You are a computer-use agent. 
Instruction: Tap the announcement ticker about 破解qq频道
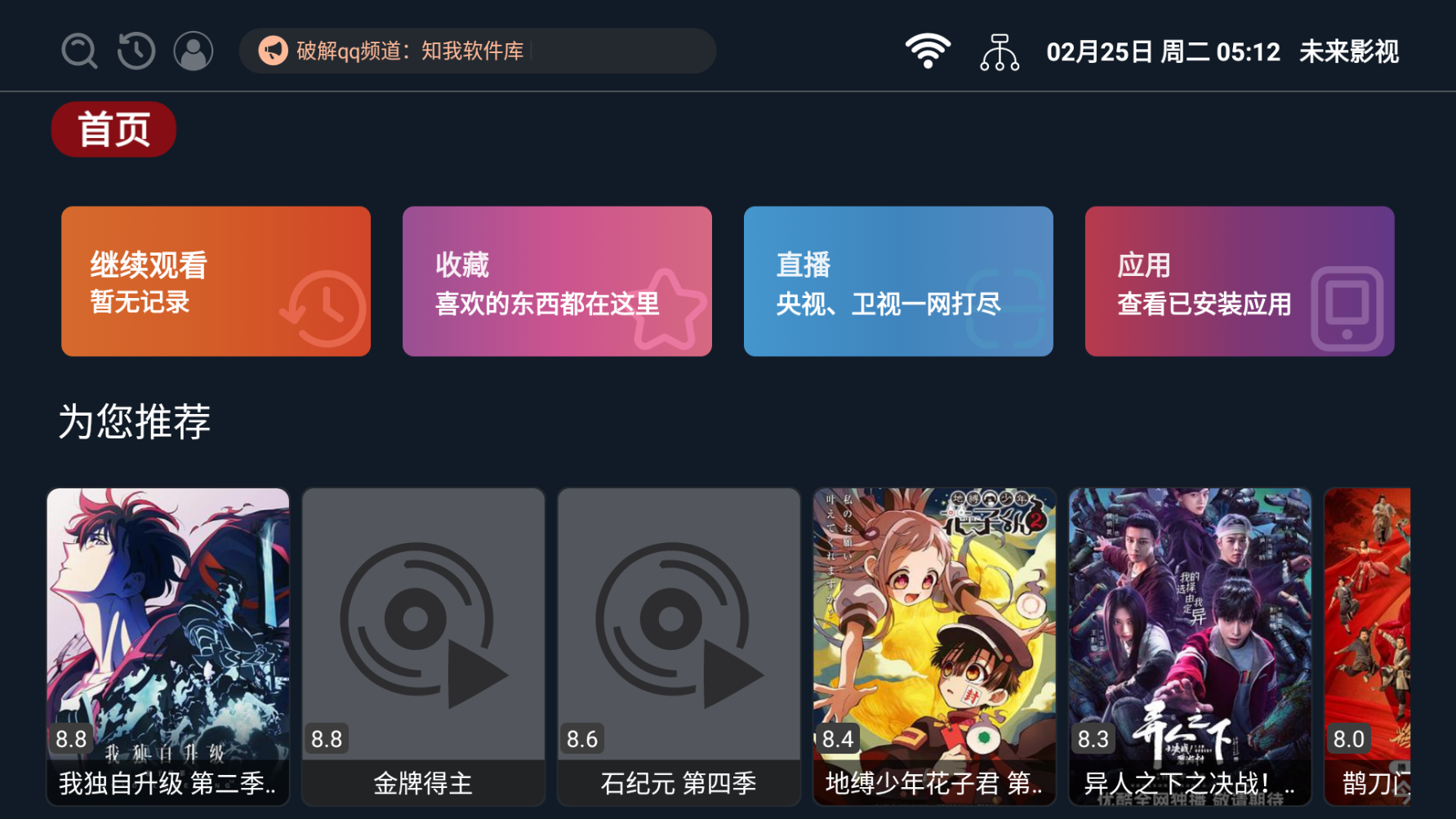(x=477, y=51)
